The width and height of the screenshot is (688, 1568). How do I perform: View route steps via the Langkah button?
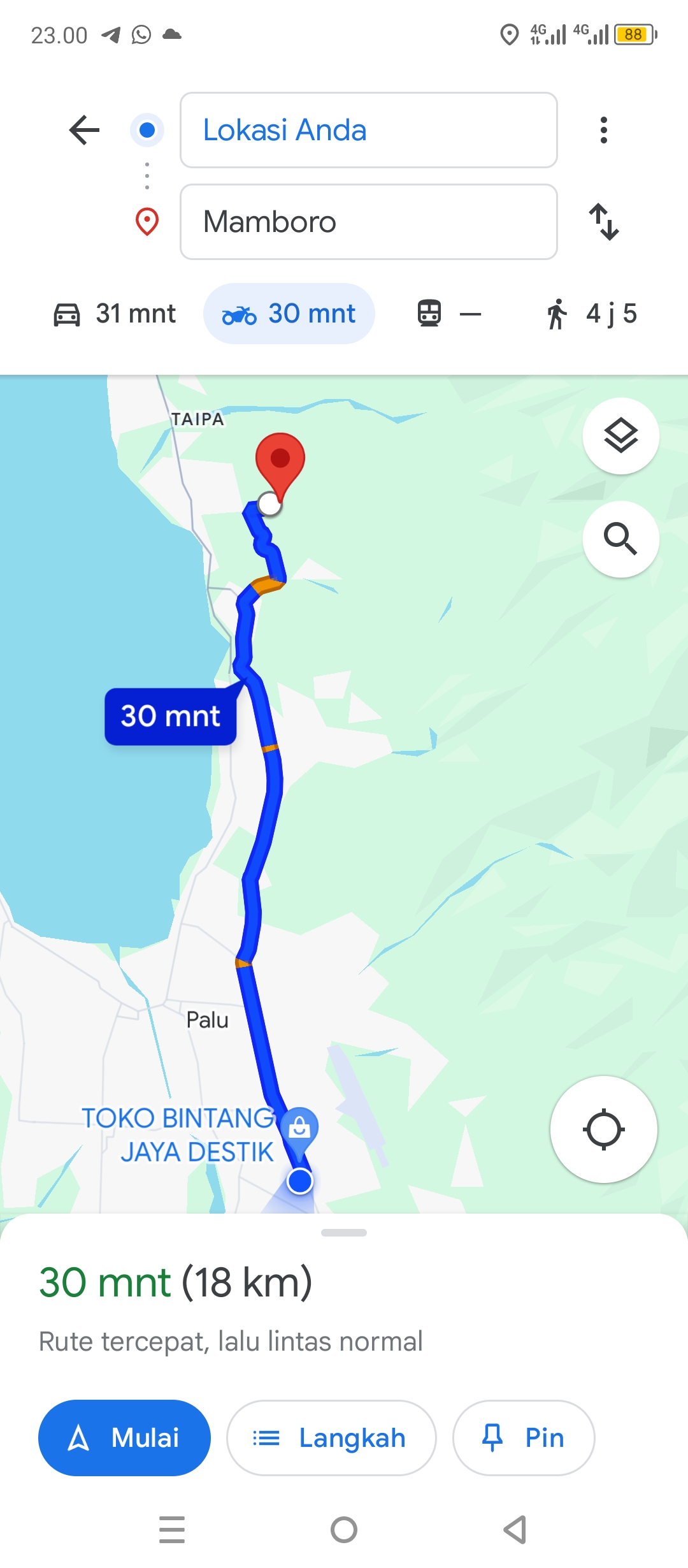click(331, 1437)
